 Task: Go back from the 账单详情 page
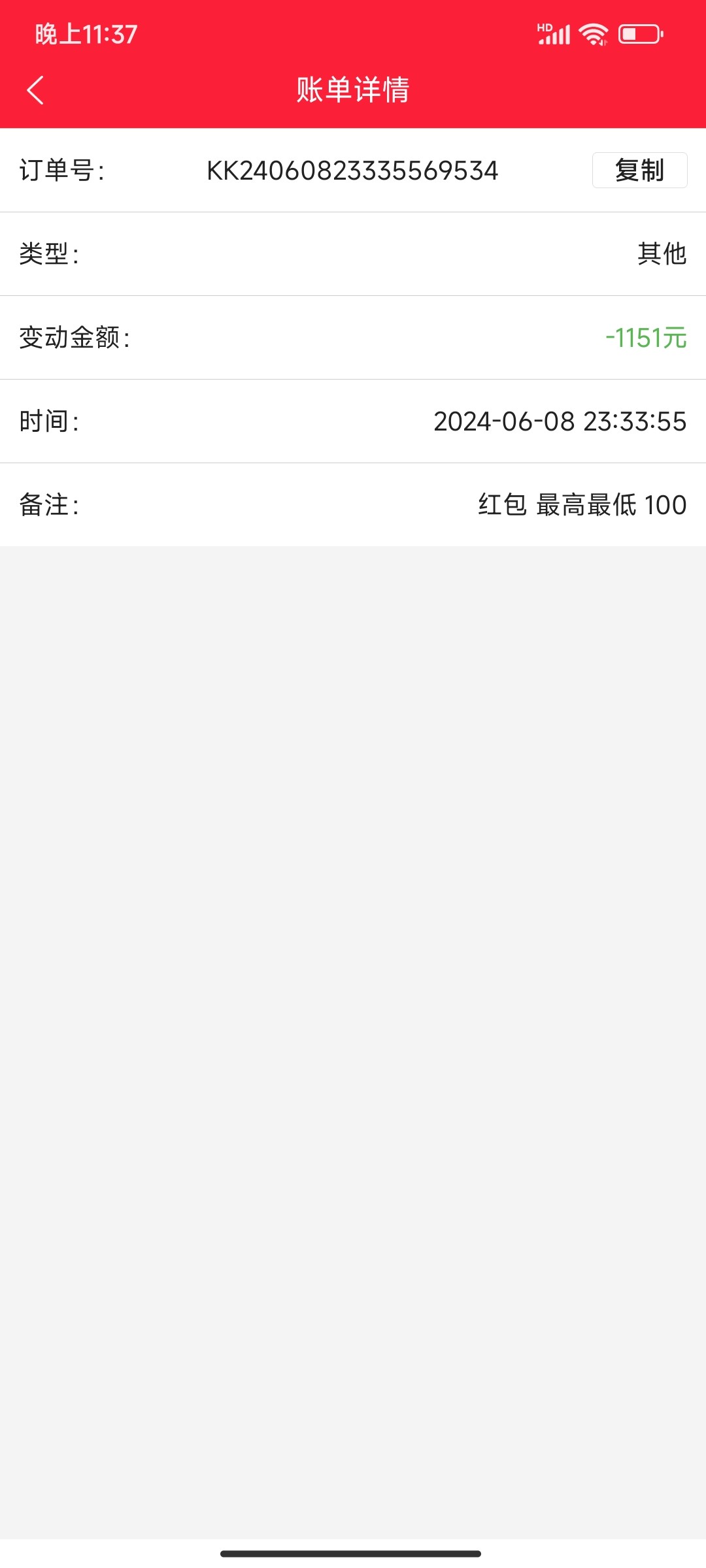coord(35,90)
